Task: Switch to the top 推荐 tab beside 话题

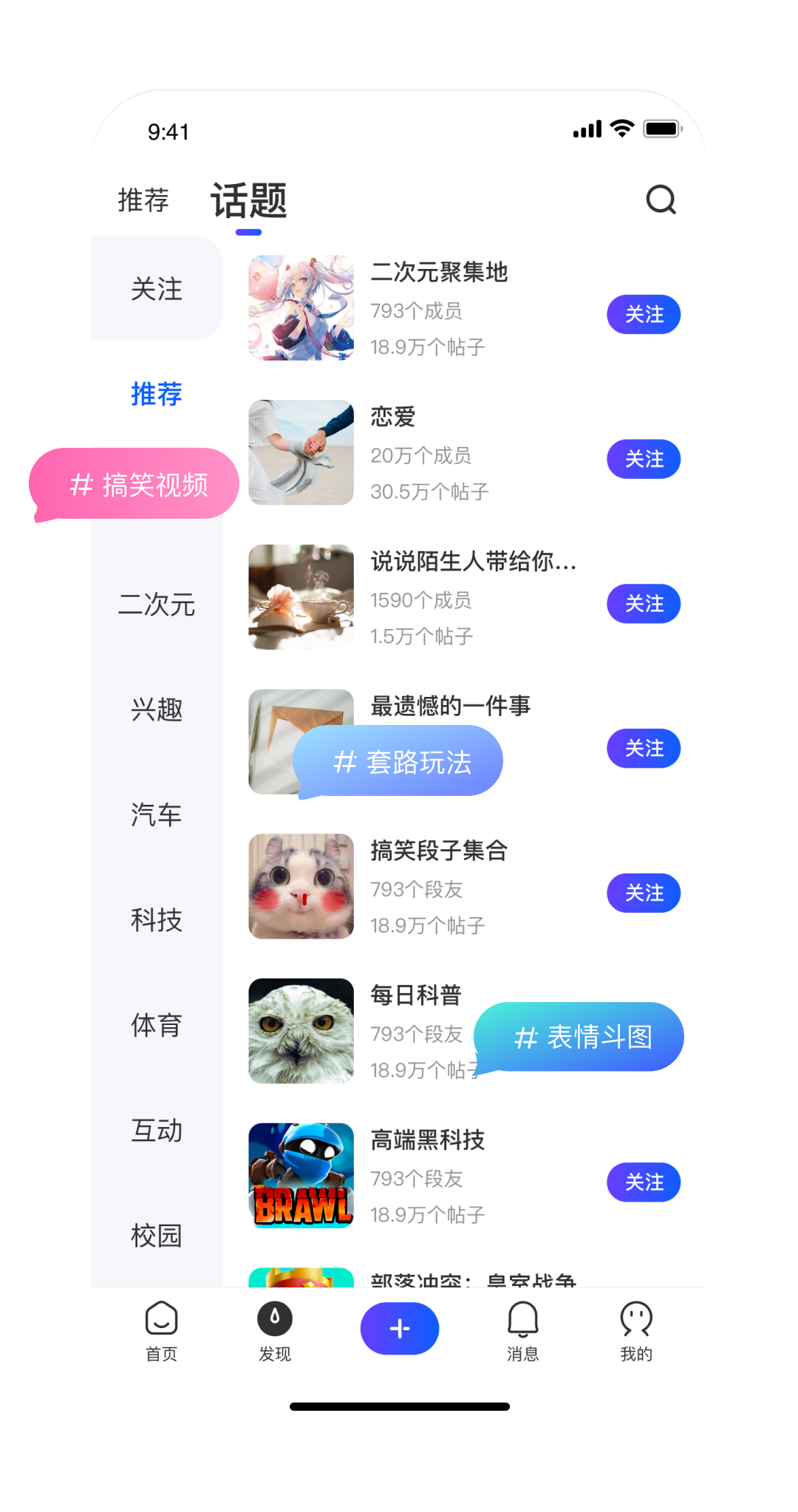Action: click(143, 200)
